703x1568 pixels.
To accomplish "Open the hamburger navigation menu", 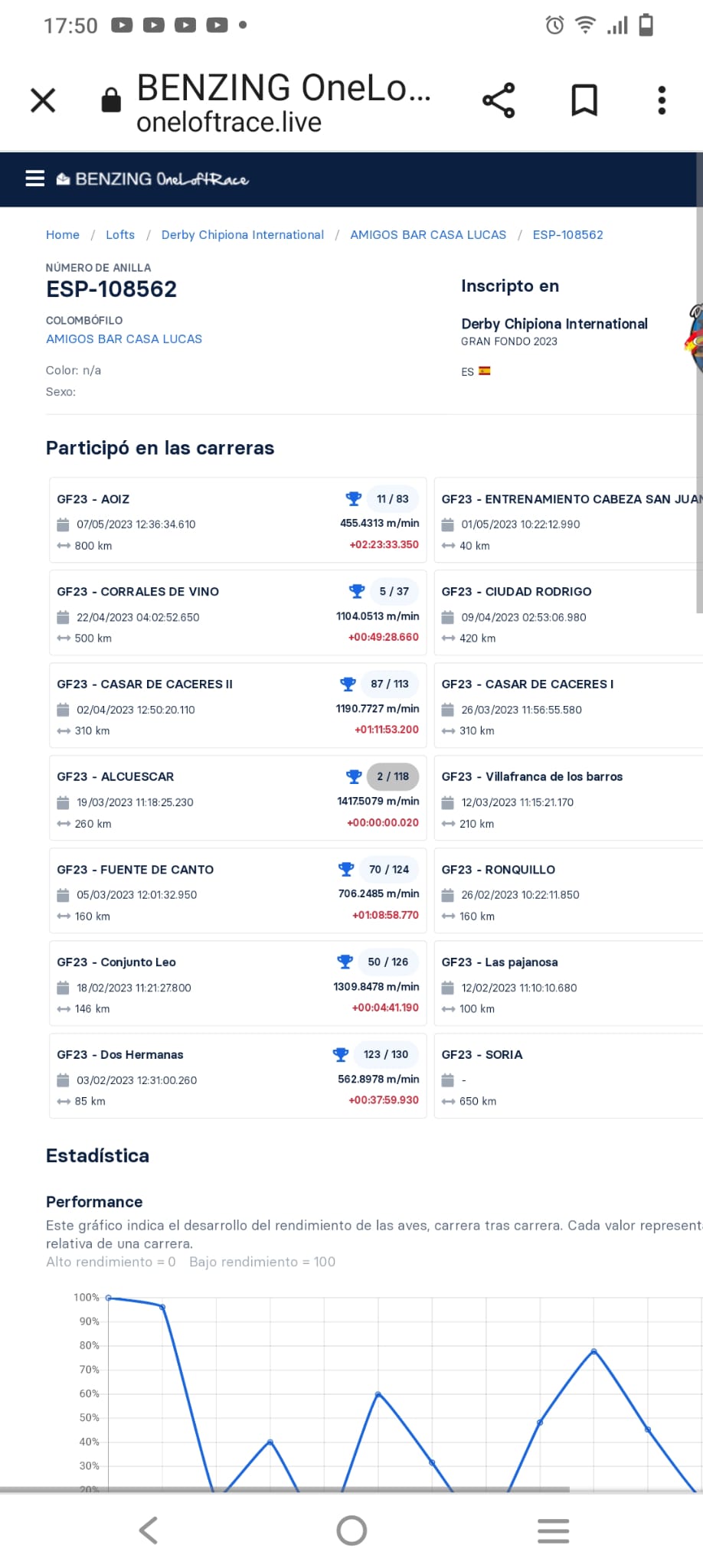I will [35, 179].
